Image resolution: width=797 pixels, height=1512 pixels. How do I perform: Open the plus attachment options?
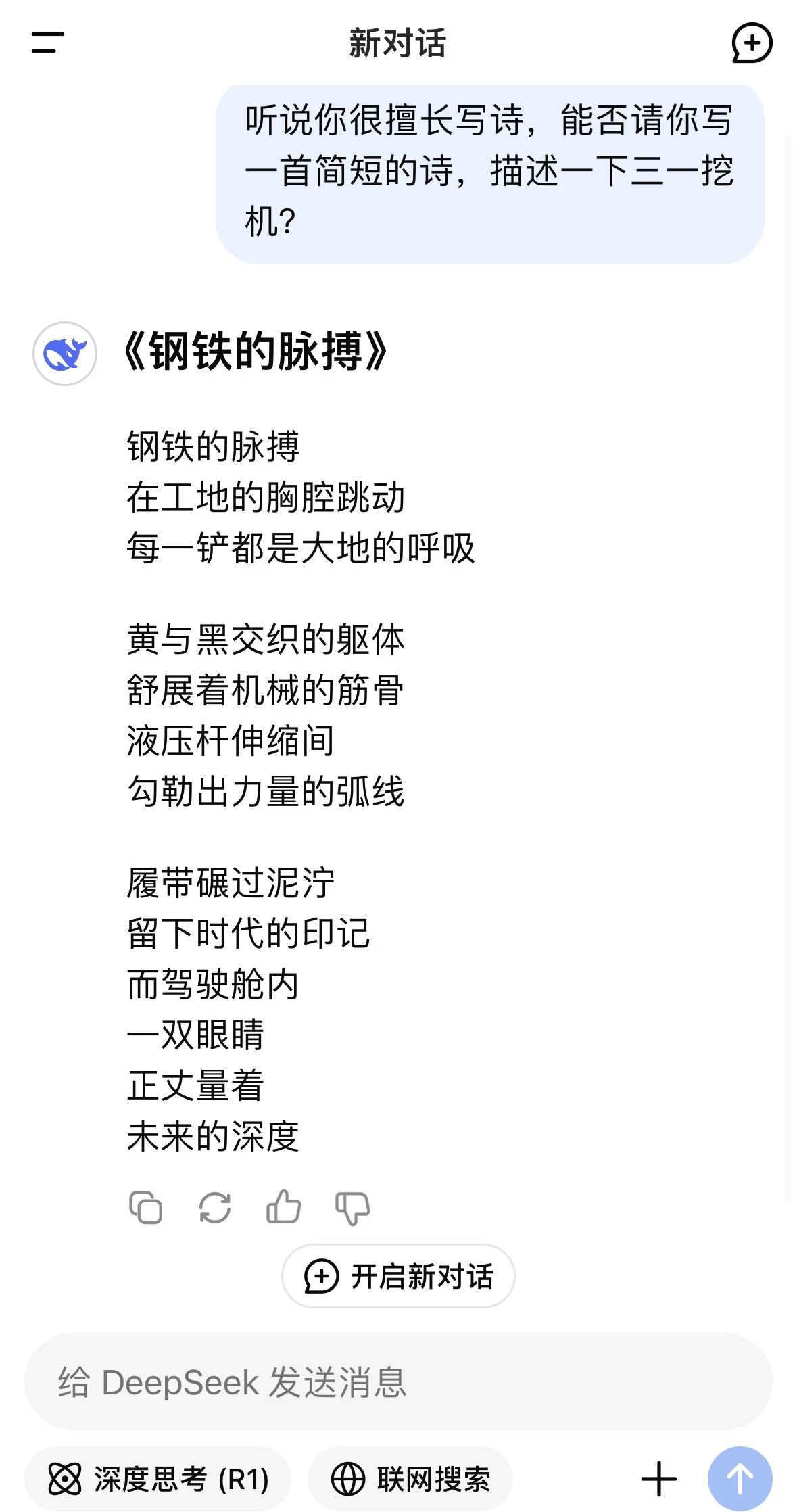click(x=658, y=1479)
